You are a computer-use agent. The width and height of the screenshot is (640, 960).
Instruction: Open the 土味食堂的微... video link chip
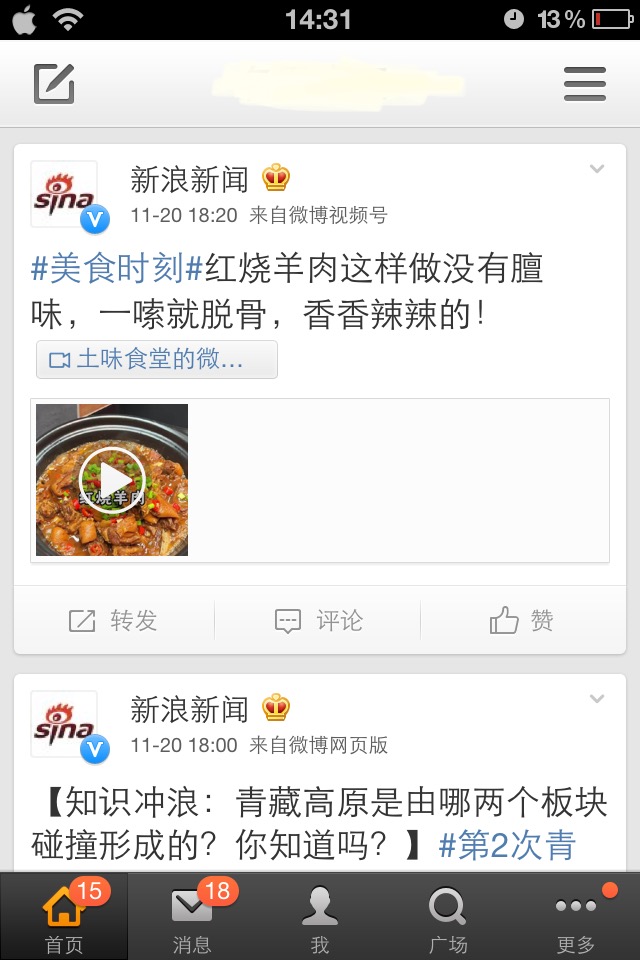click(157, 360)
